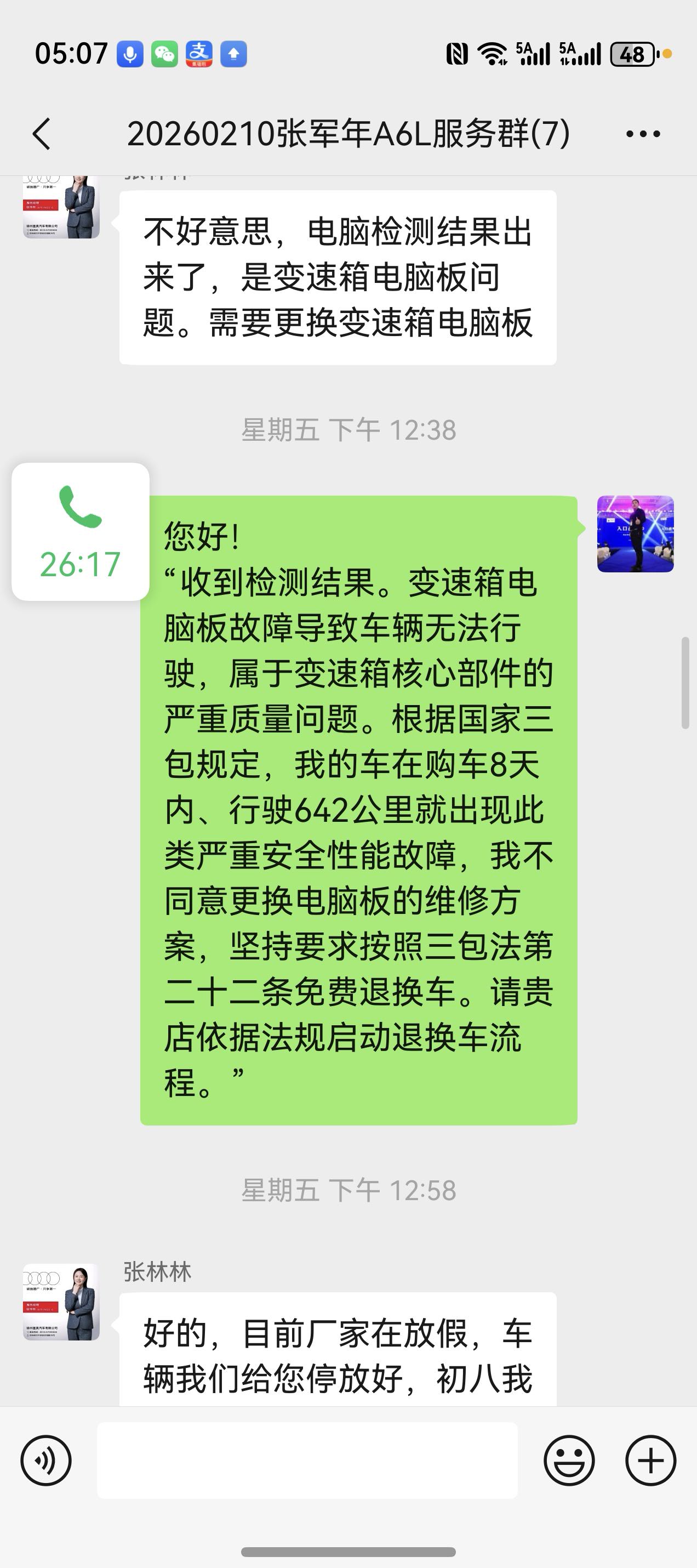View 张林林's profile from her 12:58 message
Viewport: 697px width, 1568px height.
pos(61,1302)
